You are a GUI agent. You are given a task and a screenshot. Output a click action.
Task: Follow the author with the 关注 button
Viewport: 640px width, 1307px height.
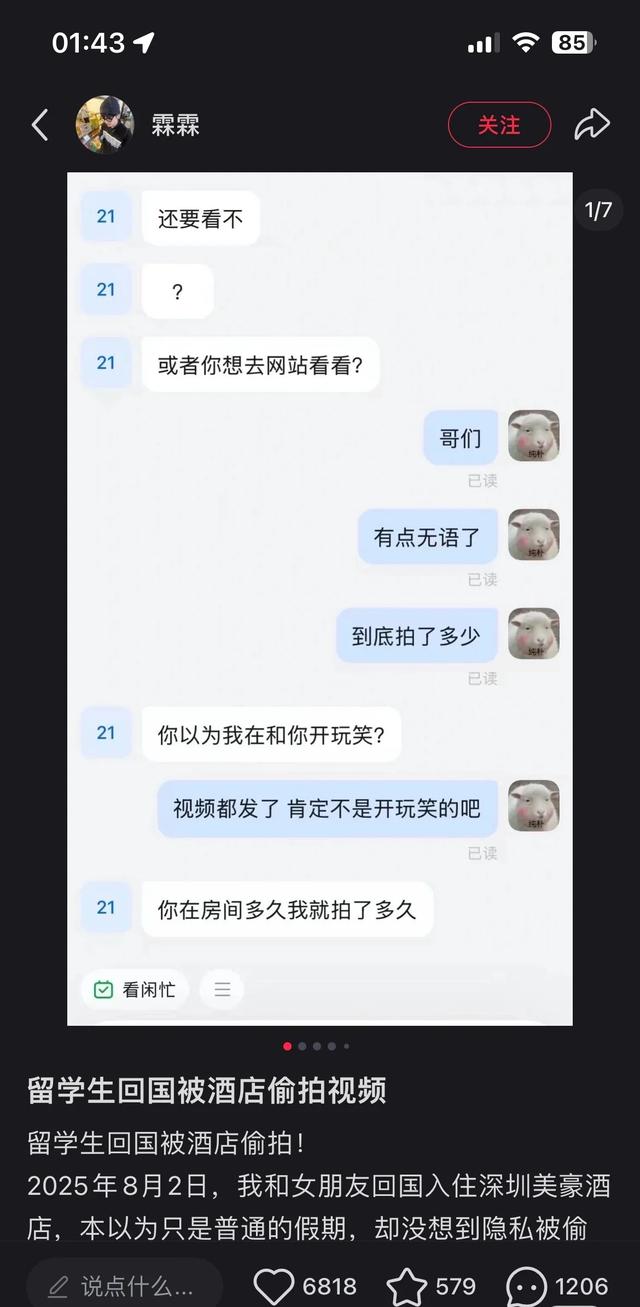(499, 125)
